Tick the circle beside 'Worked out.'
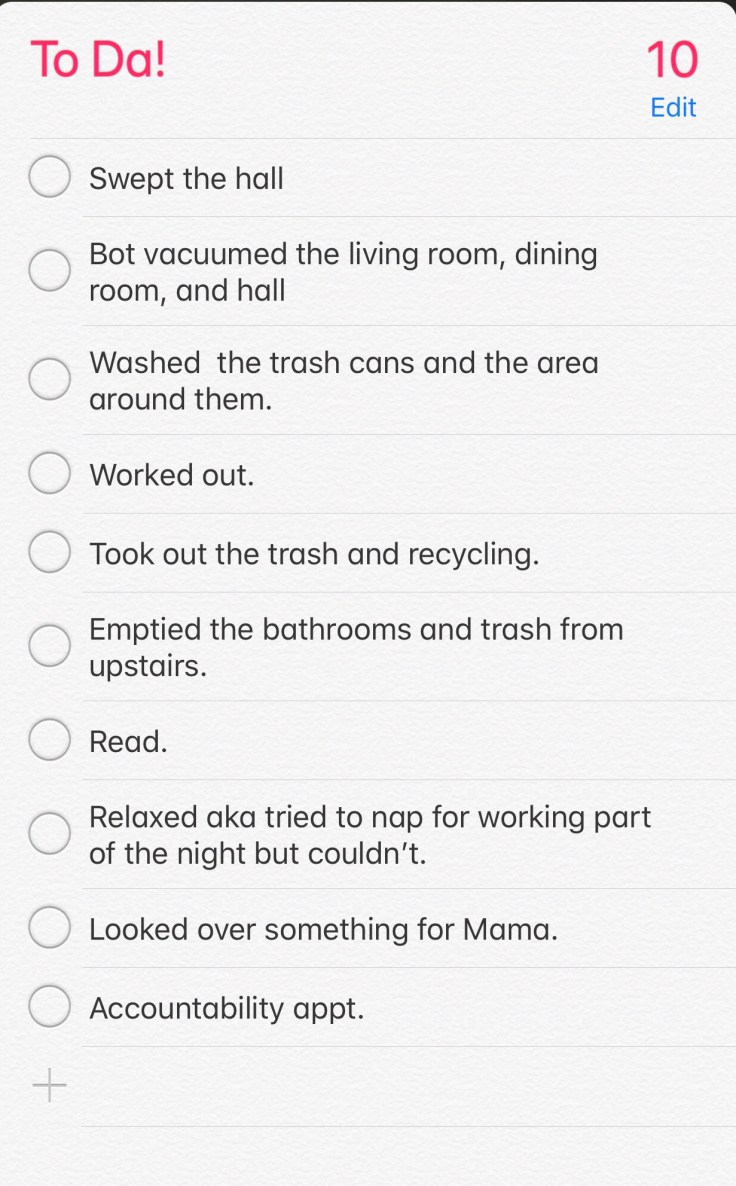This screenshot has width=736, height=1186. pyautogui.click(x=49, y=474)
